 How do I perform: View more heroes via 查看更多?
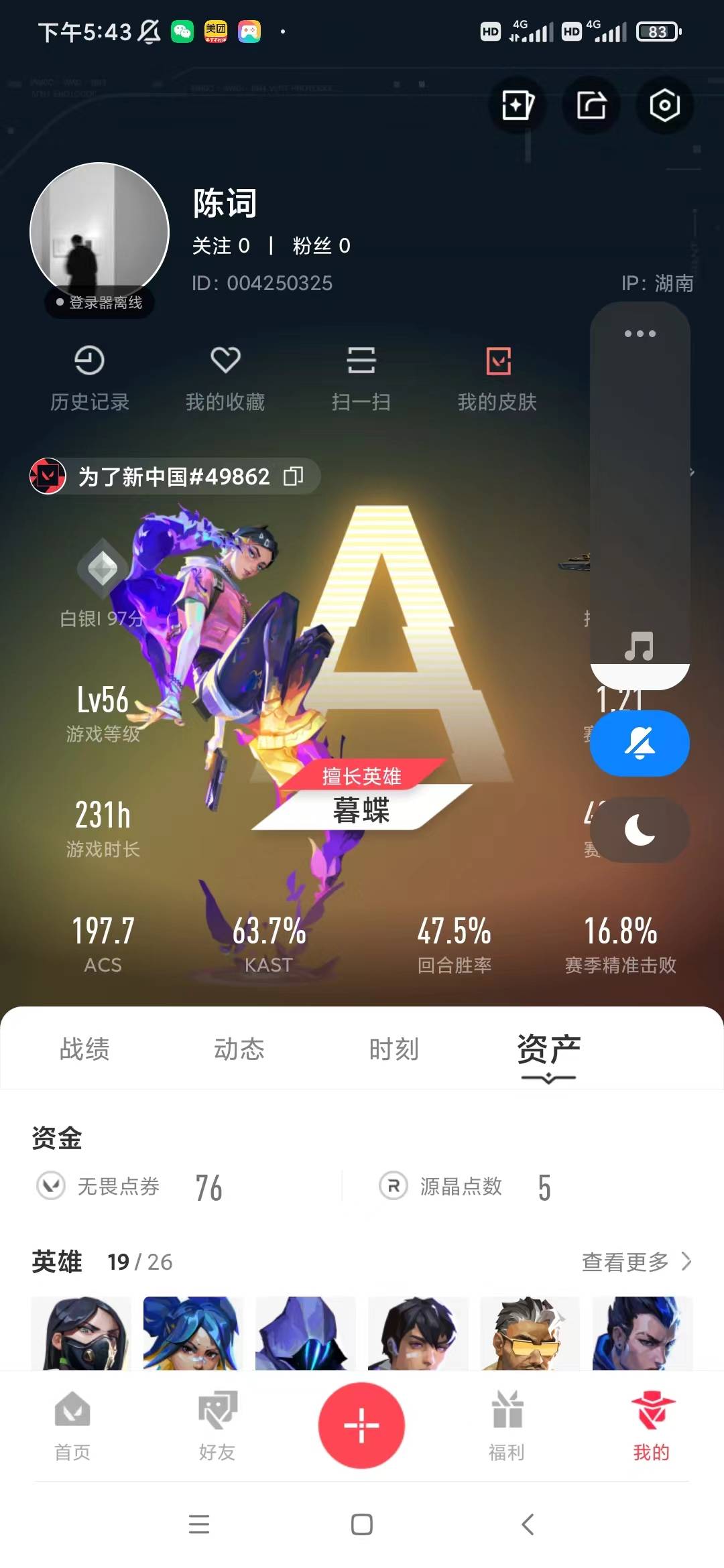click(636, 1262)
